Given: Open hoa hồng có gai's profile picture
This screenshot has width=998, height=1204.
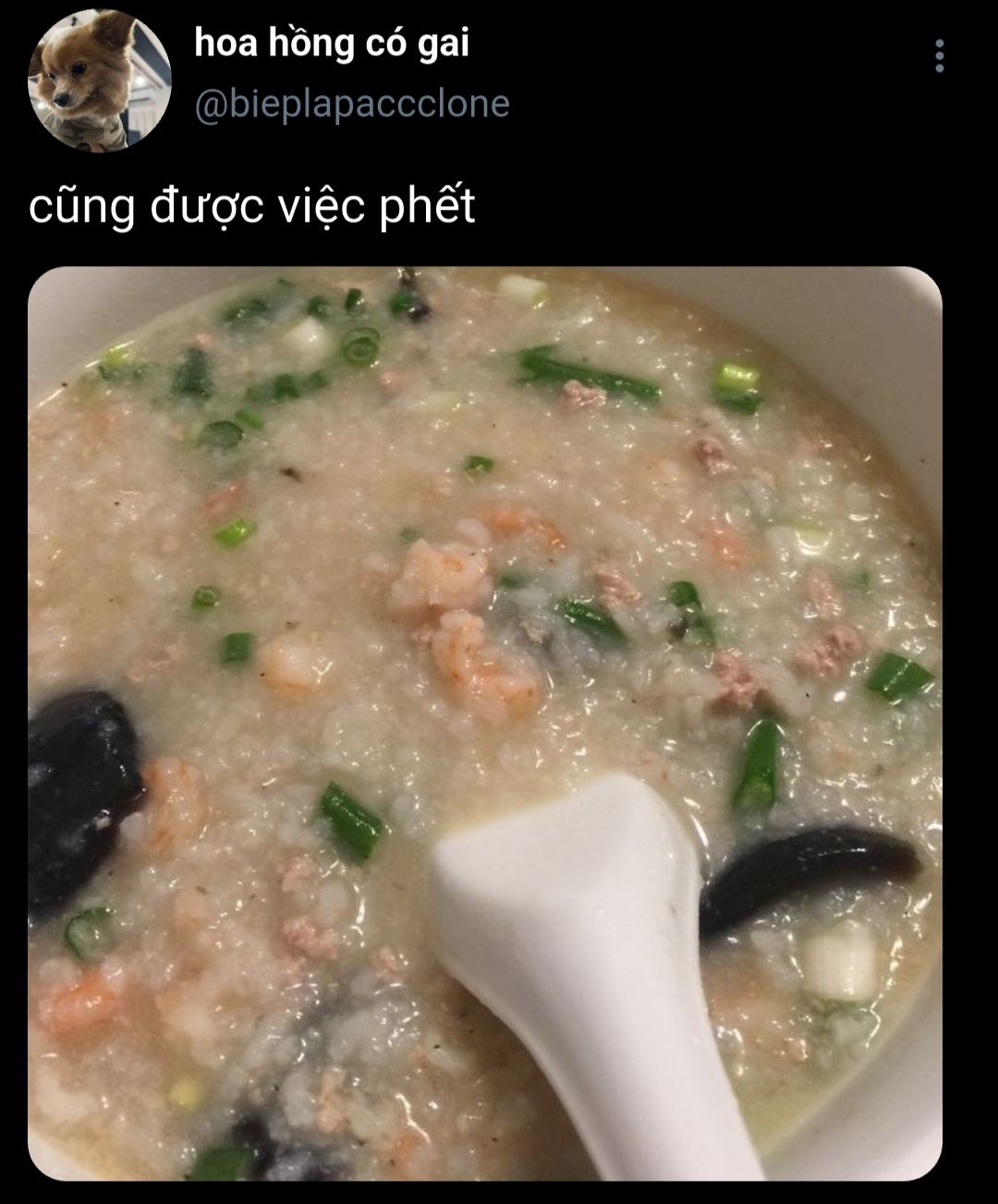Looking at the screenshot, I should (100, 80).
